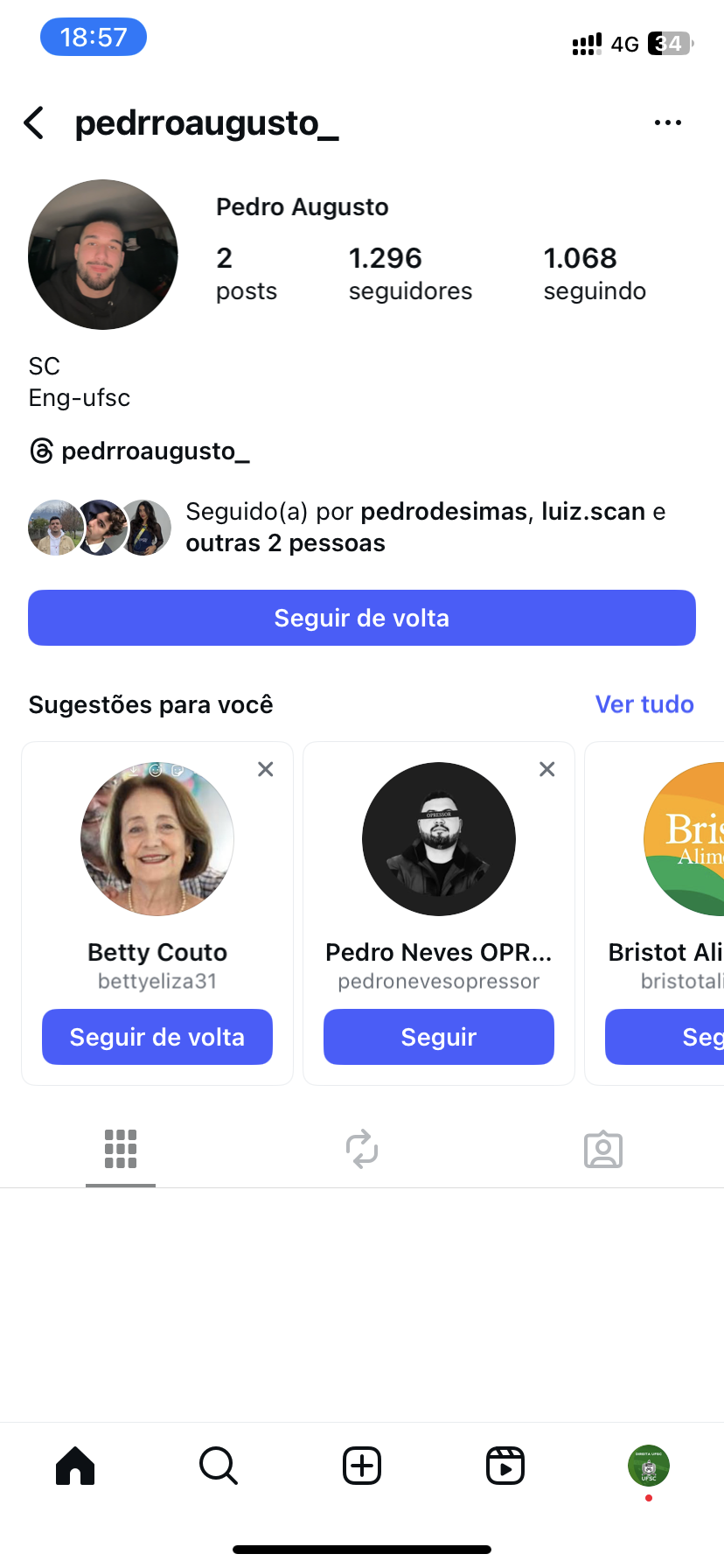View the 1.068 seguindo list
Image resolution: width=724 pixels, height=1568 pixels.
pos(594,273)
